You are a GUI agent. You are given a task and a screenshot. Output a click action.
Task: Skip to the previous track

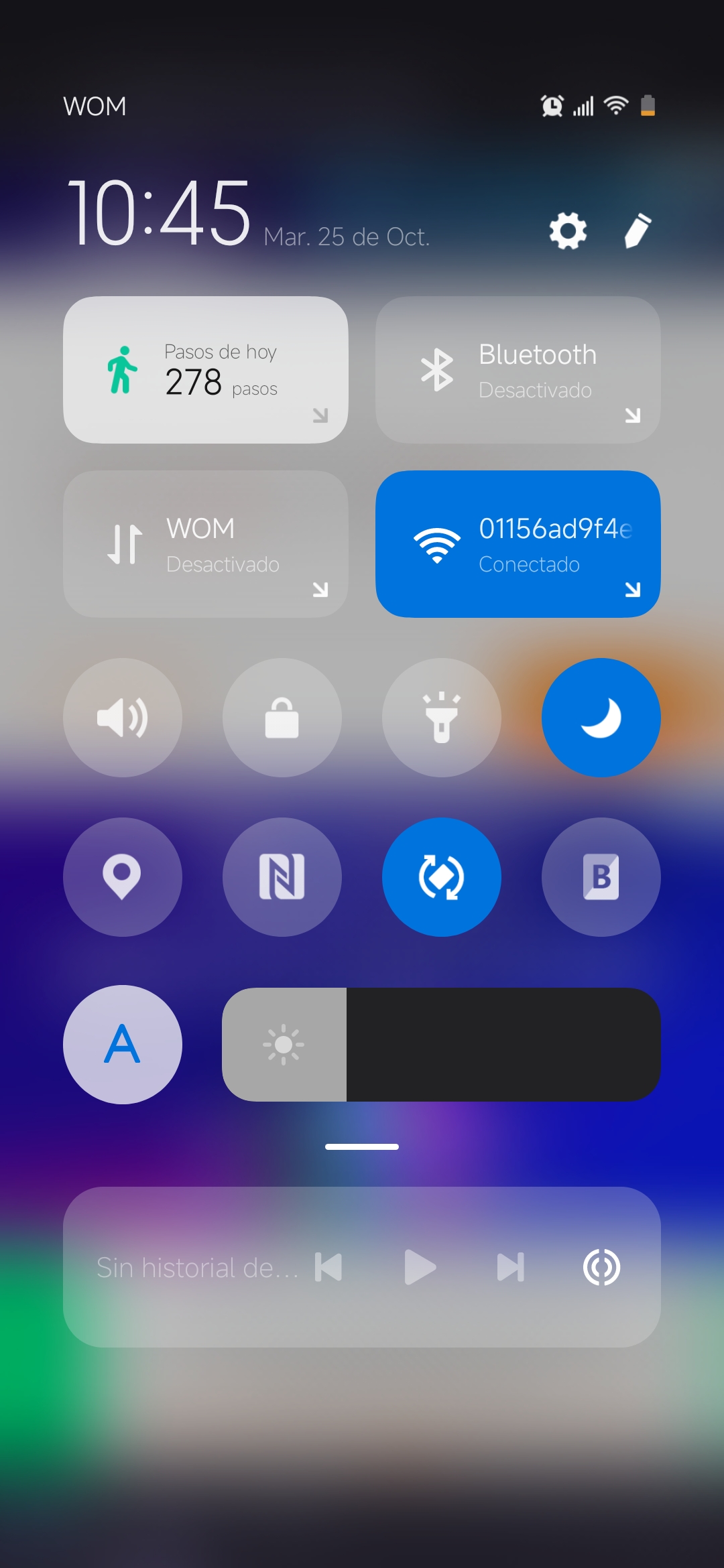click(328, 1267)
